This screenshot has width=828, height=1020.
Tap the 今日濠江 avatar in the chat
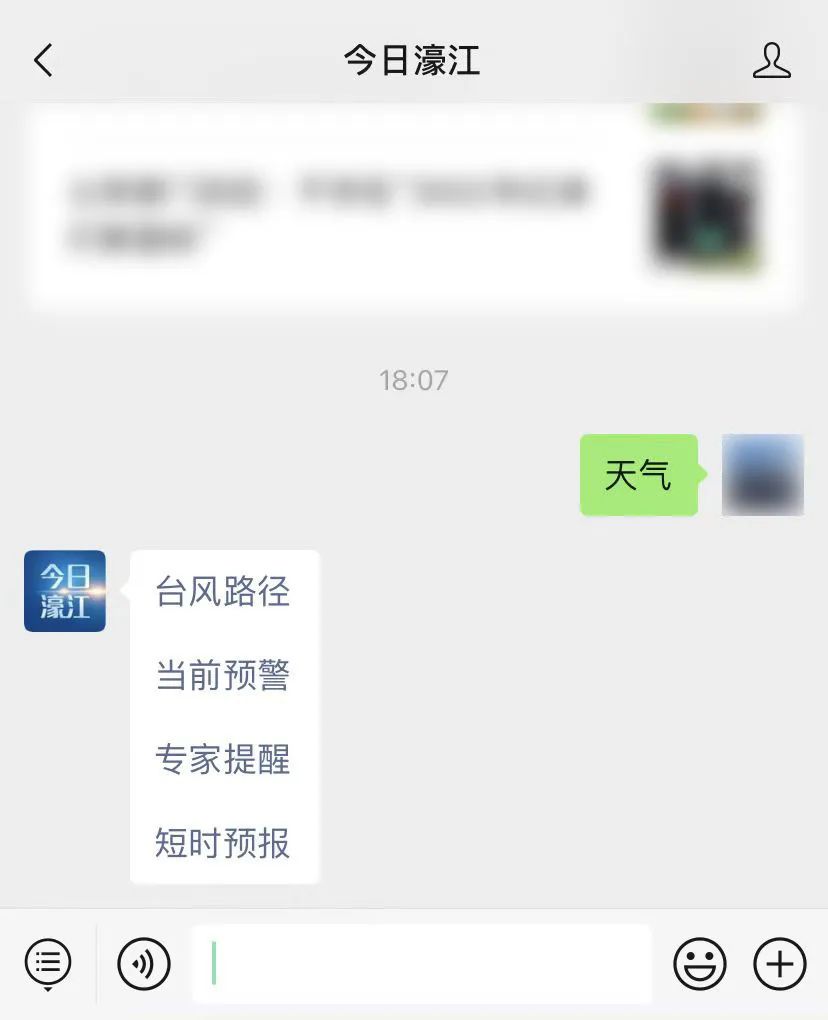pos(65,591)
